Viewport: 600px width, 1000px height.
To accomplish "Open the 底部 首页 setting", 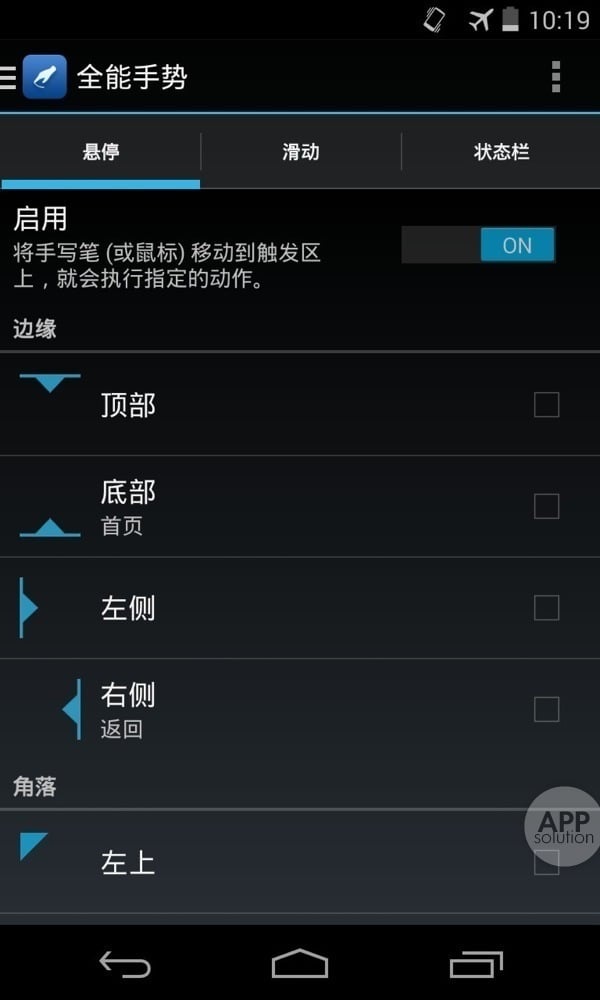I will 250,507.
